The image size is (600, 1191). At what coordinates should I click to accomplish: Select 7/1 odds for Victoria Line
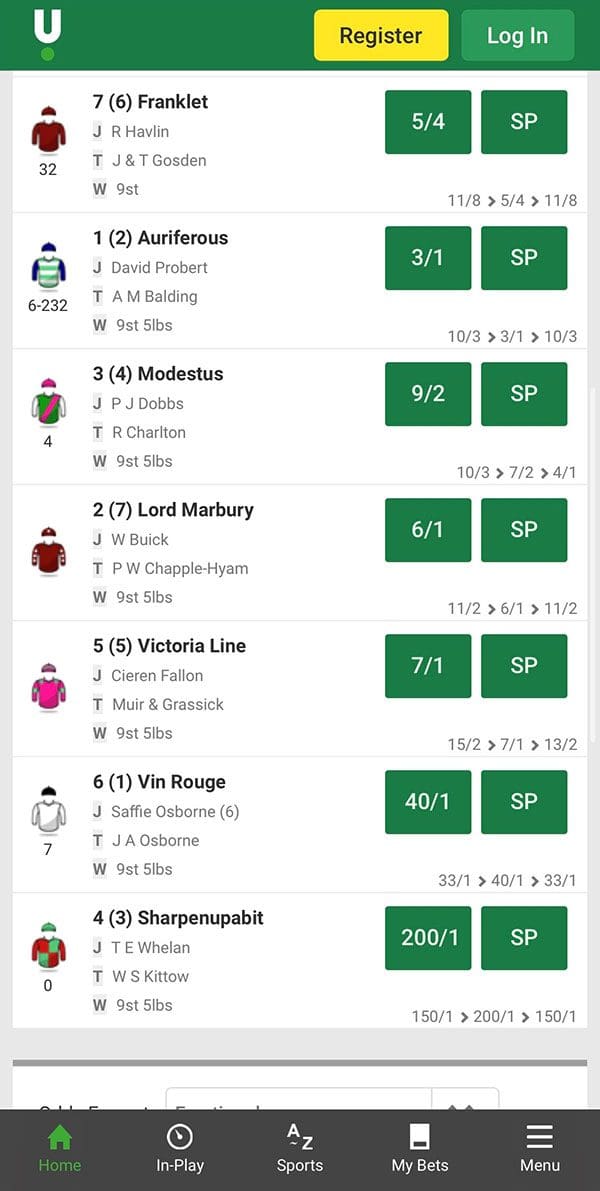click(428, 666)
